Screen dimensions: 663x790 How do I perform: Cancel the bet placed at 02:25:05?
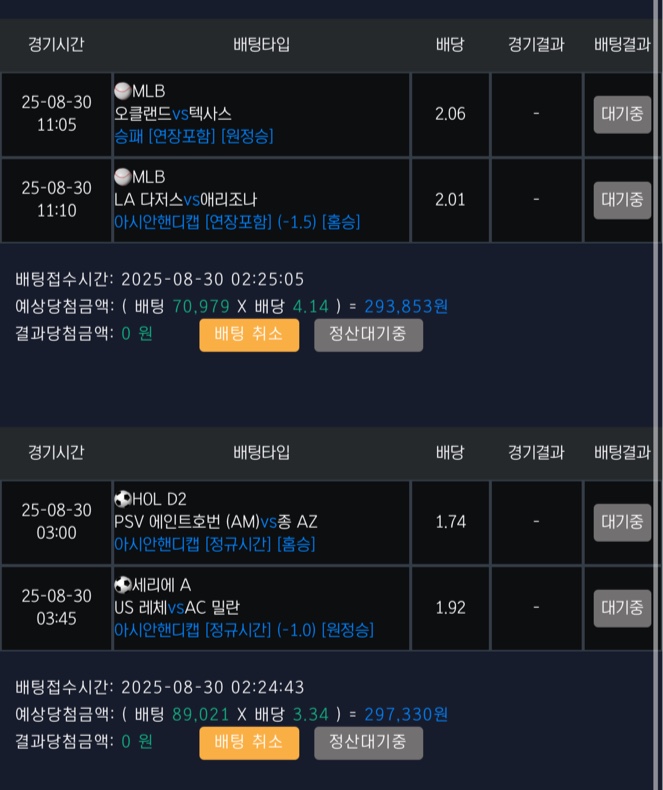tap(249, 334)
